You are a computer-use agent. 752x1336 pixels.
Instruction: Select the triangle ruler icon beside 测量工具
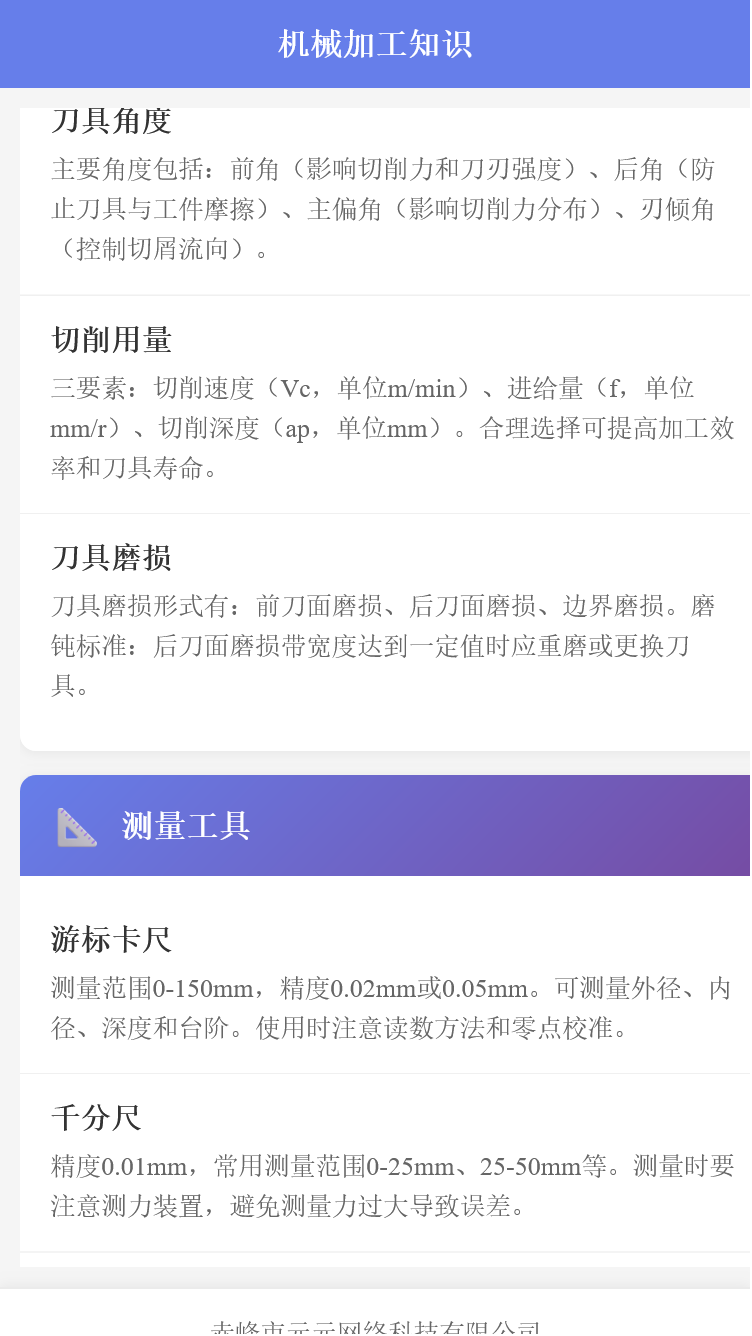click(78, 826)
